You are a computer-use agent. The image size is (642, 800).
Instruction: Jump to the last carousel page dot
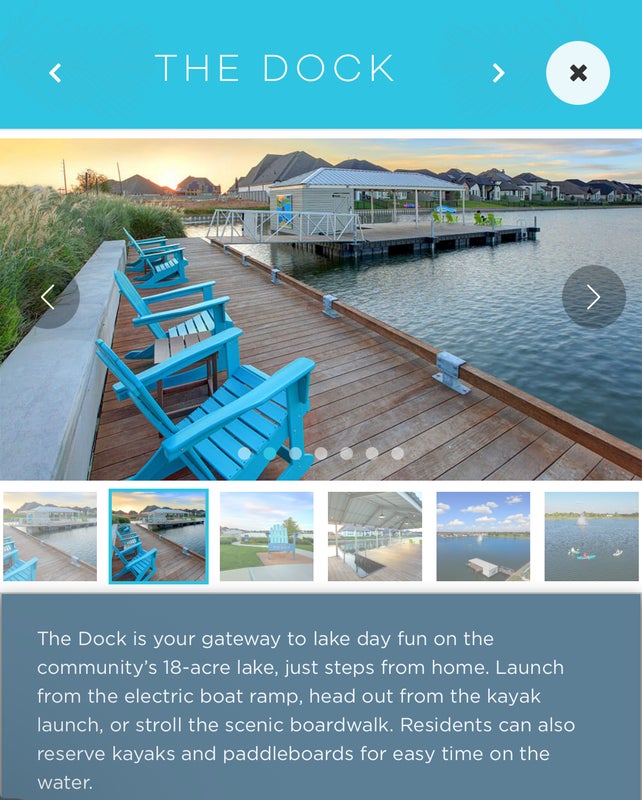pos(397,453)
